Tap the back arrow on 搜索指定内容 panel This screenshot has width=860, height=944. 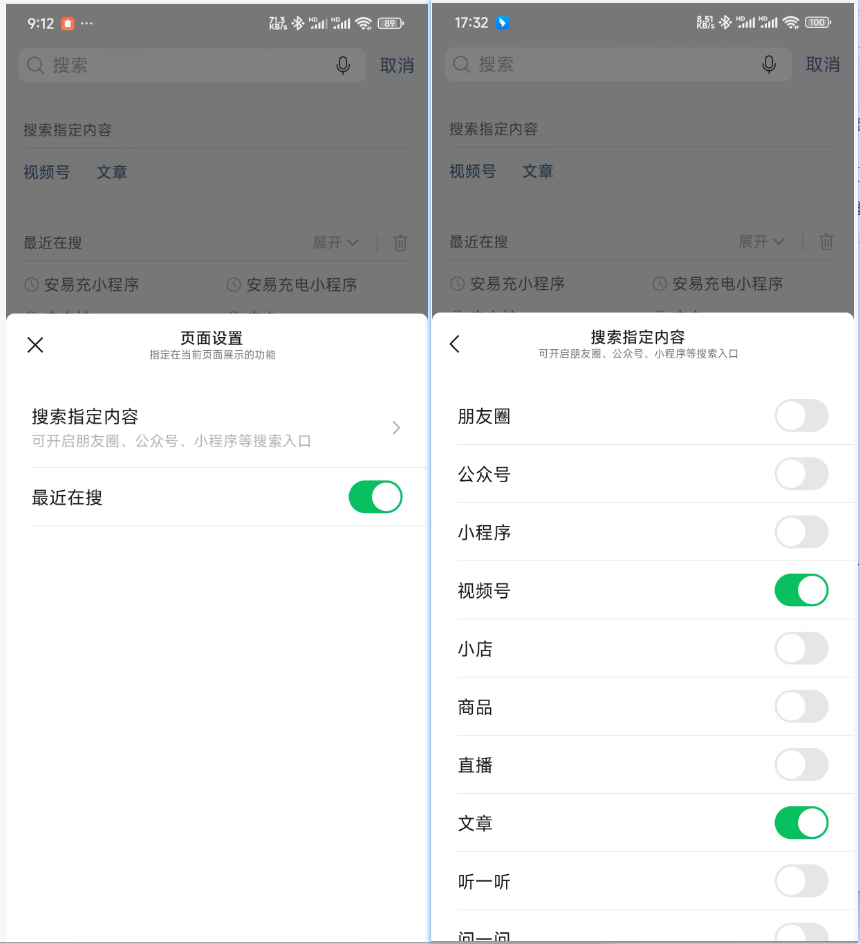[455, 344]
